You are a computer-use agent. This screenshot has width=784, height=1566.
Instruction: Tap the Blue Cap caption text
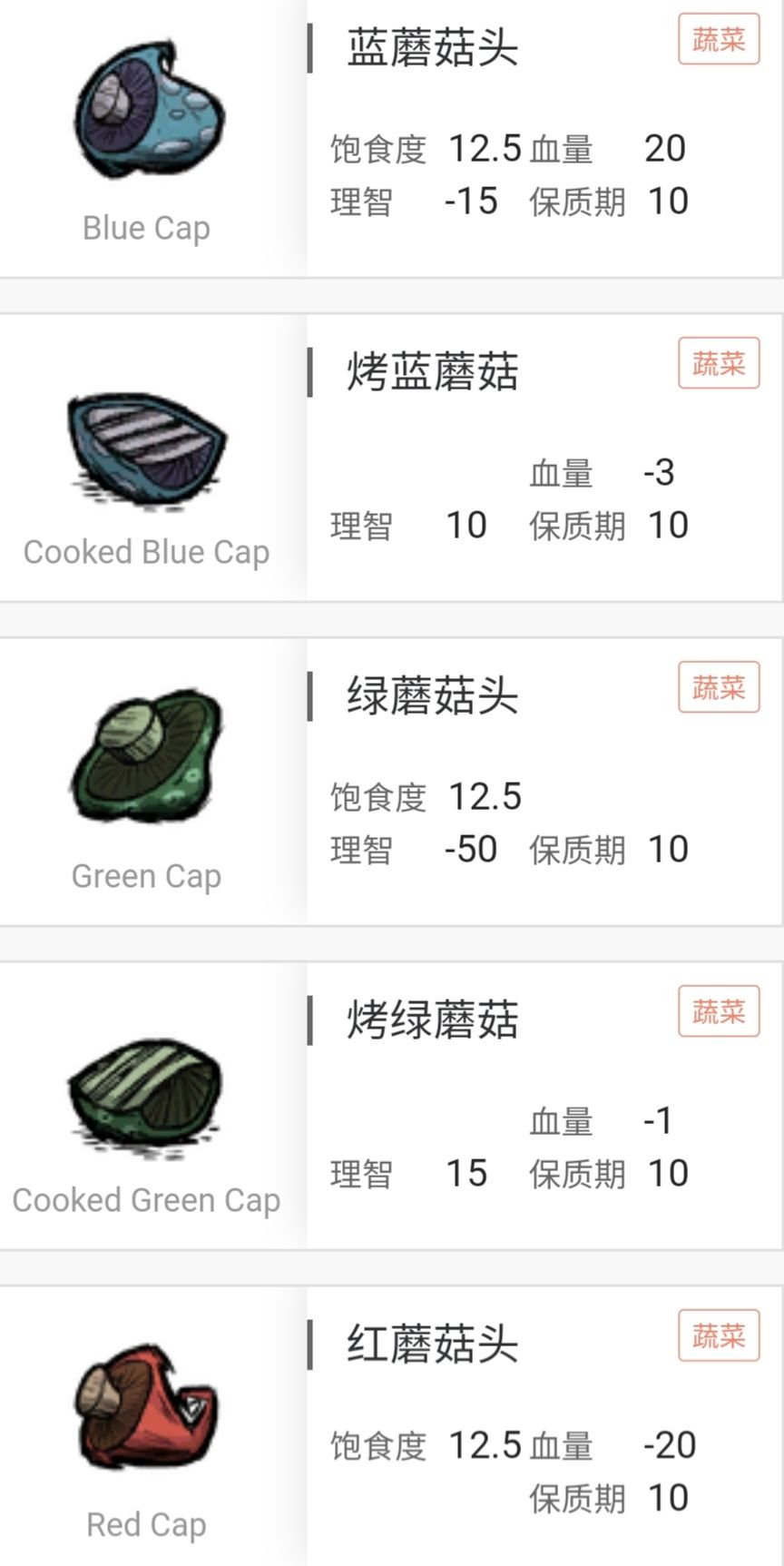tap(145, 227)
